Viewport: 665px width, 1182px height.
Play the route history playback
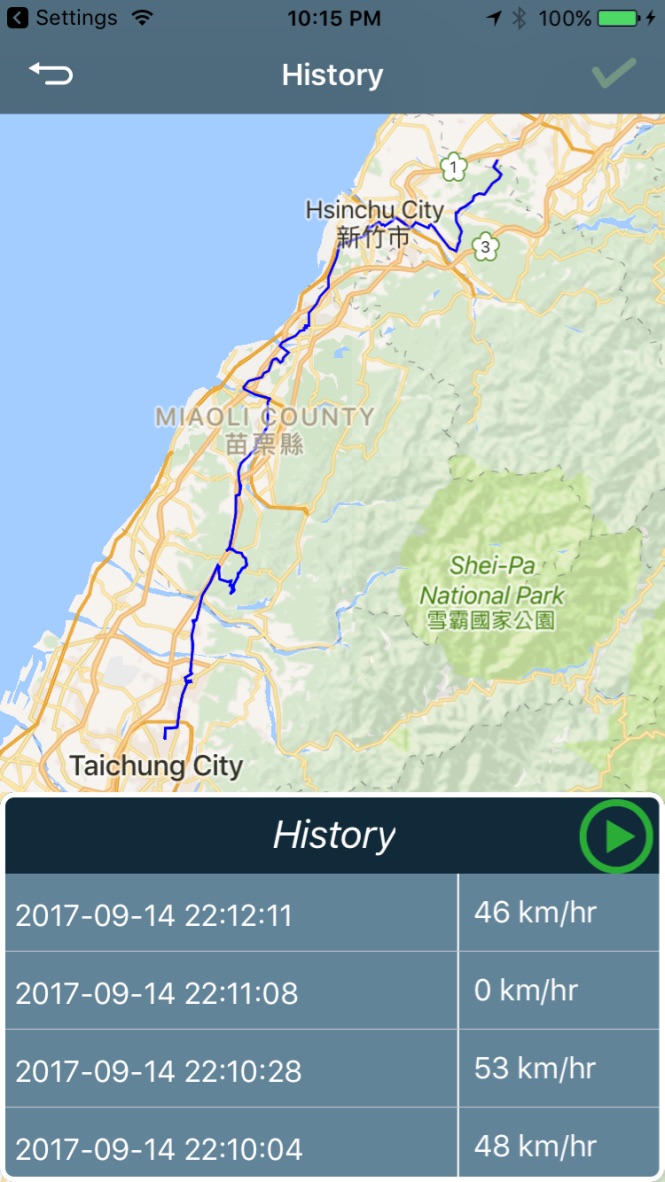point(616,836)
